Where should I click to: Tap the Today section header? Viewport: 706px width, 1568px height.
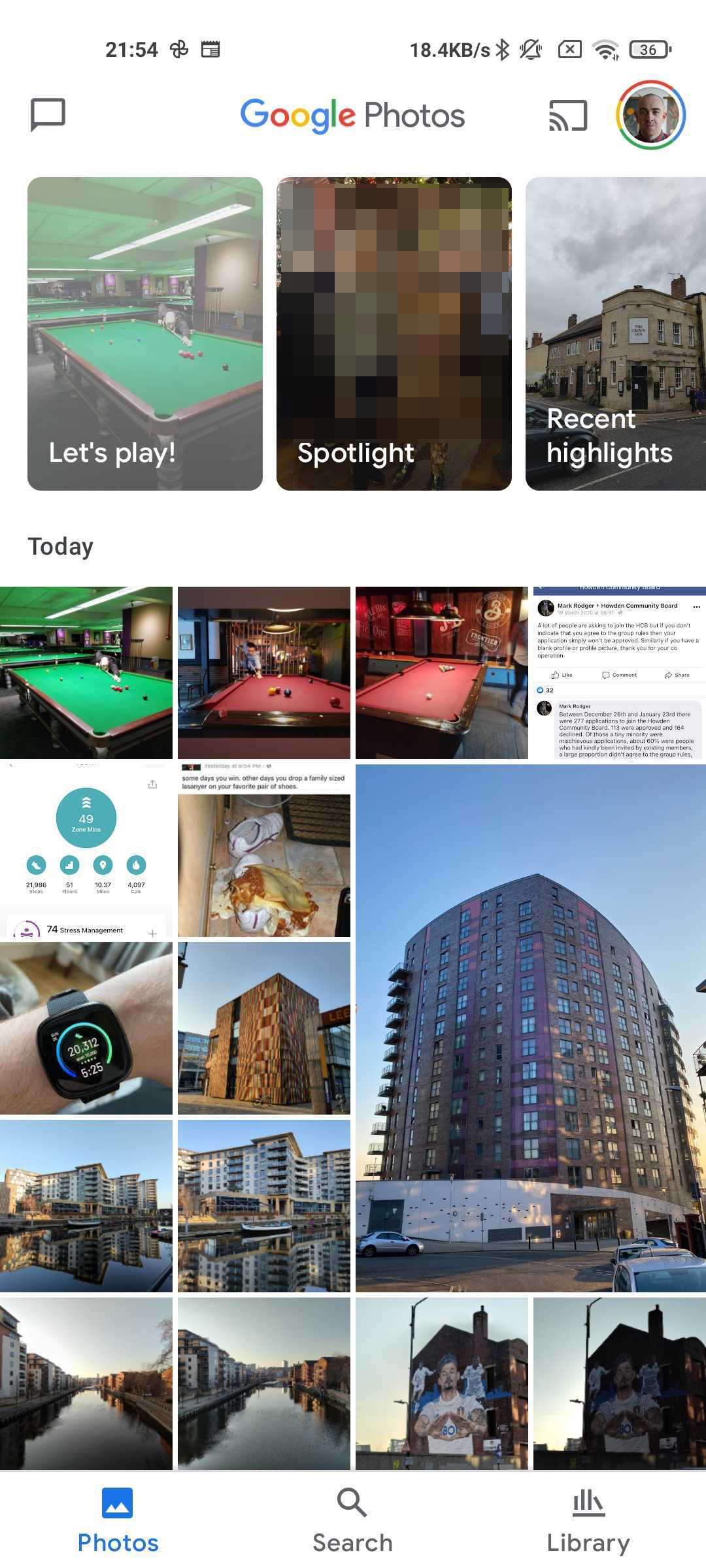pos(60,546)
